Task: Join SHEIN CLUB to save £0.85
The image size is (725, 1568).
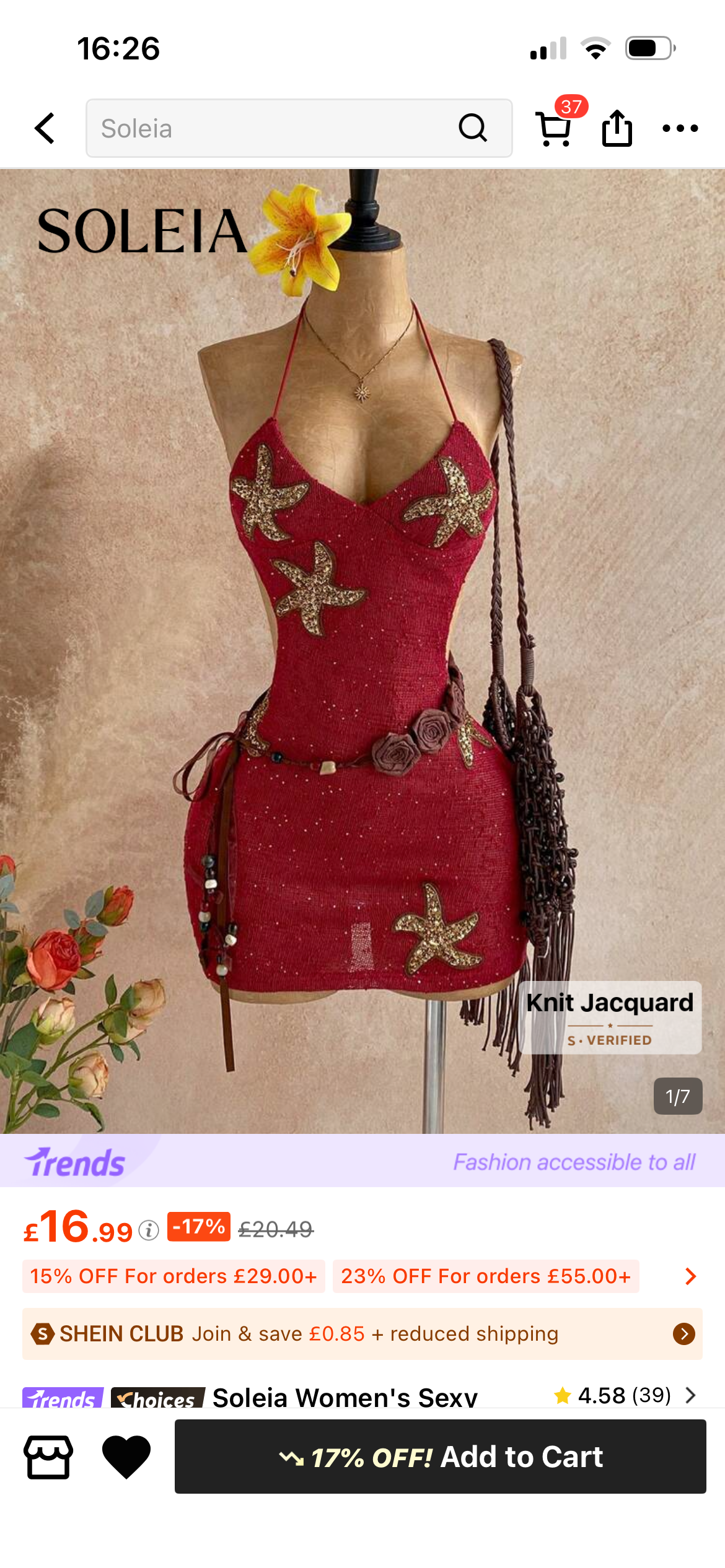Action: (362, 1333)
